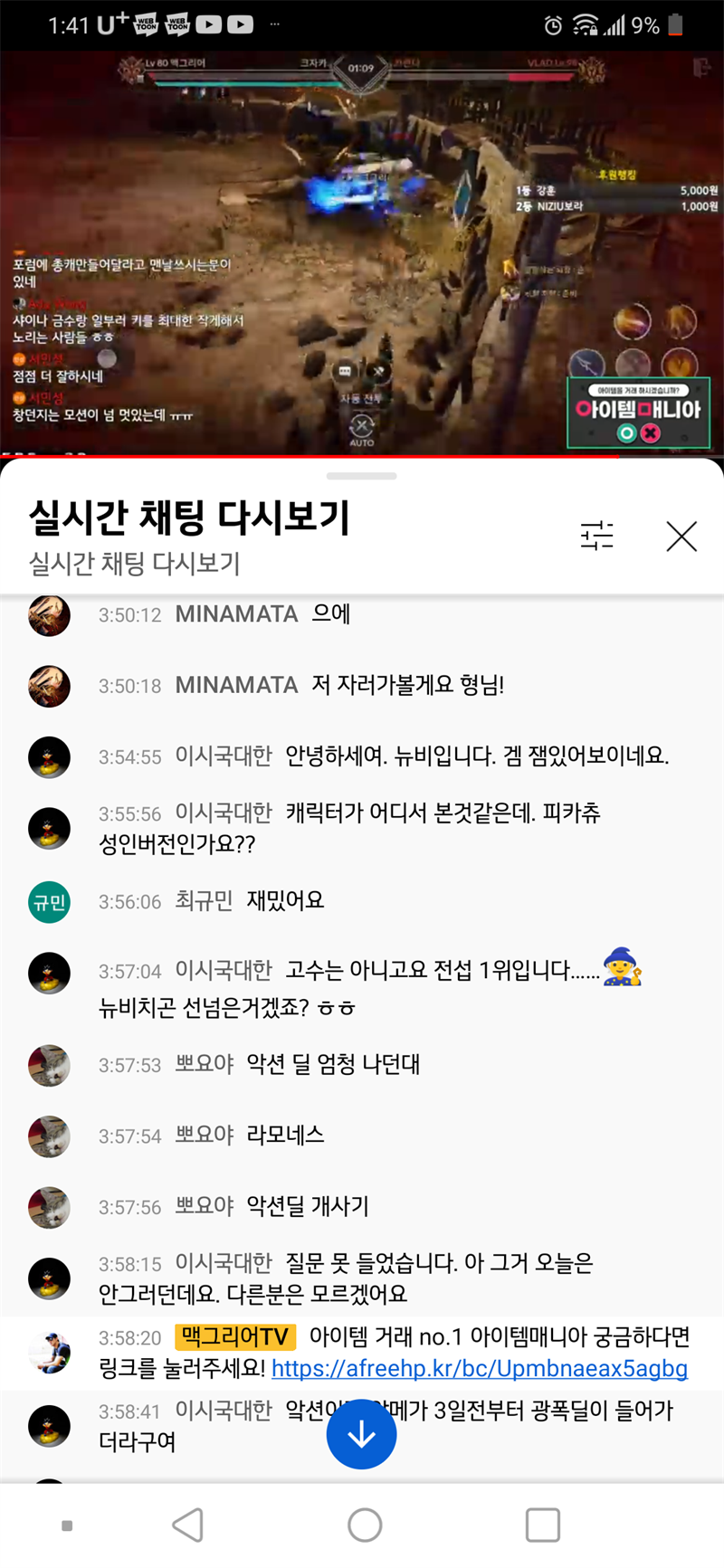Screen dimensions: 724x1568
Task: Tap 맥그리어TV channel name badge
Action: [235, 1336]
